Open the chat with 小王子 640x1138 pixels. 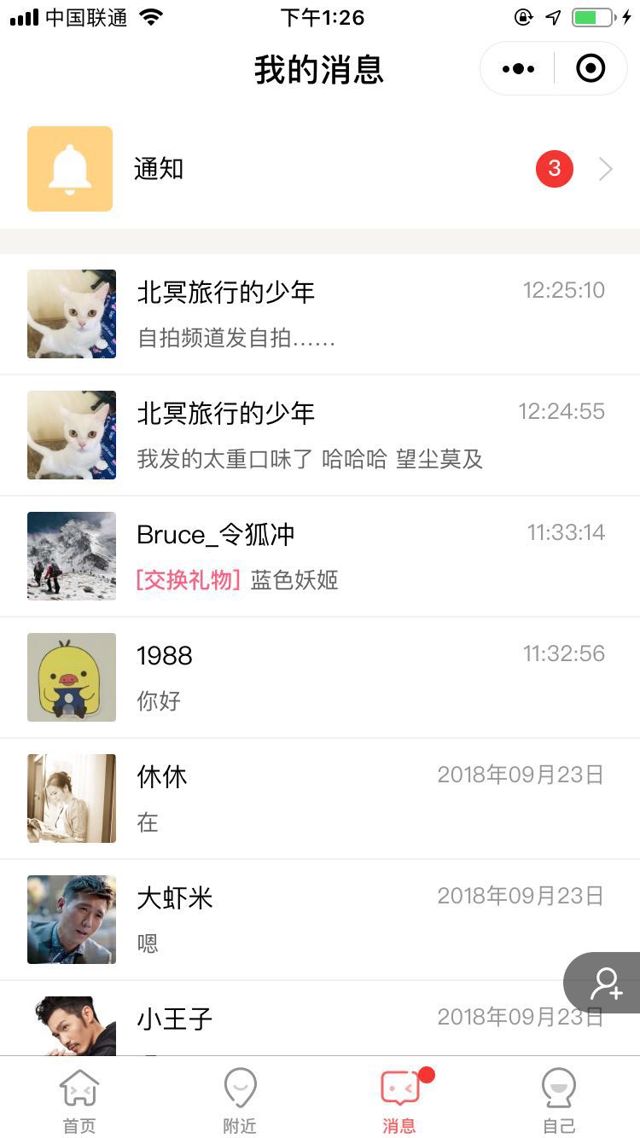(300, 1022)
